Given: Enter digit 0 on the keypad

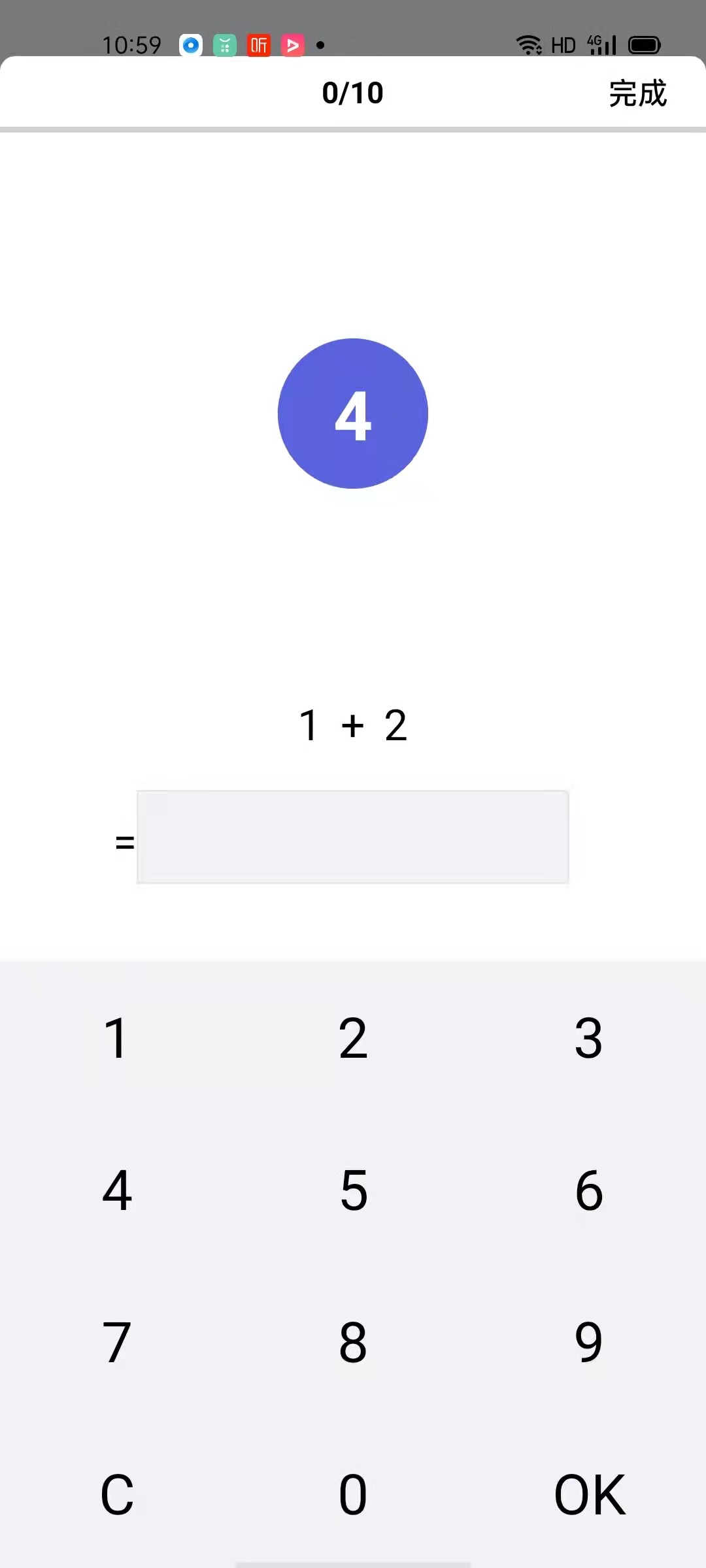Looking at the screenshot, I should 353,1495.
